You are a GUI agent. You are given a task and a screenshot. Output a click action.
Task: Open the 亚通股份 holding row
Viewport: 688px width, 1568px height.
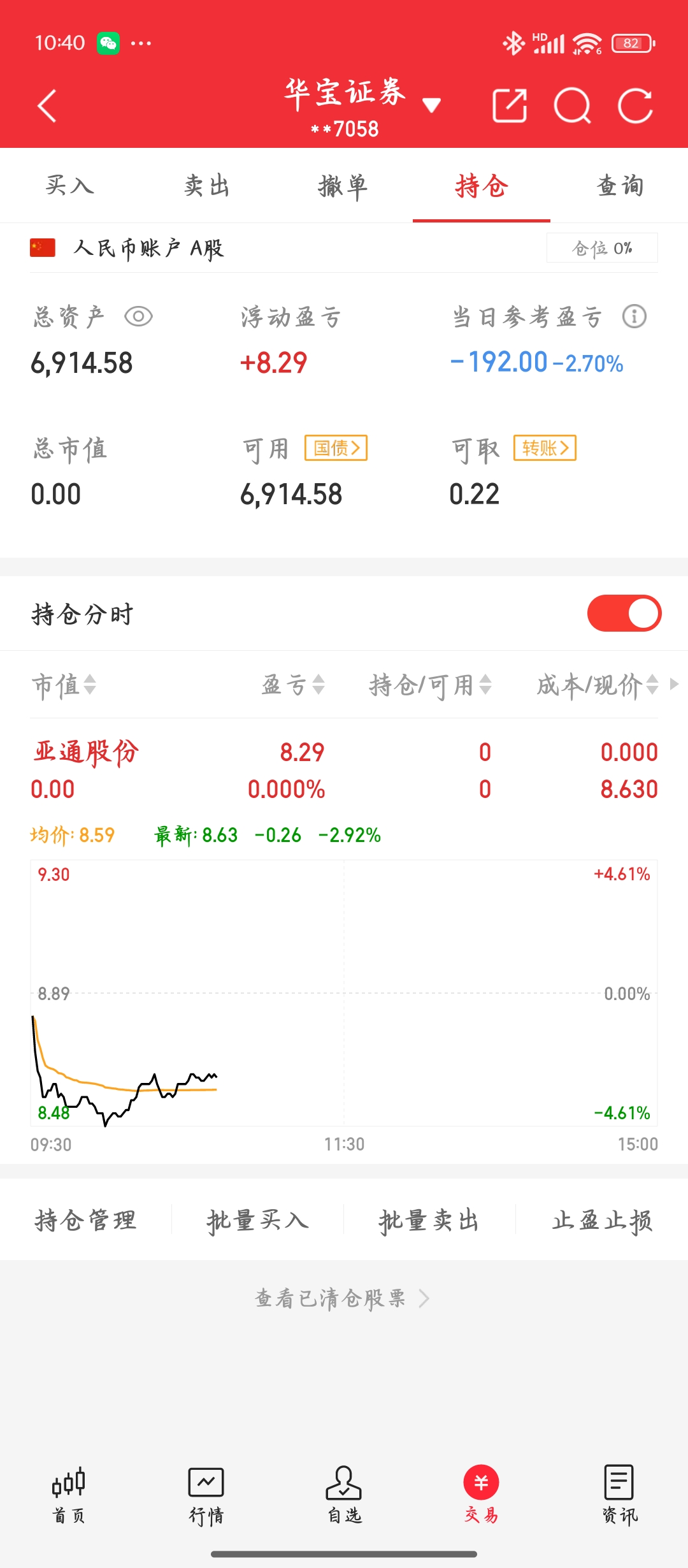[344, 770]
